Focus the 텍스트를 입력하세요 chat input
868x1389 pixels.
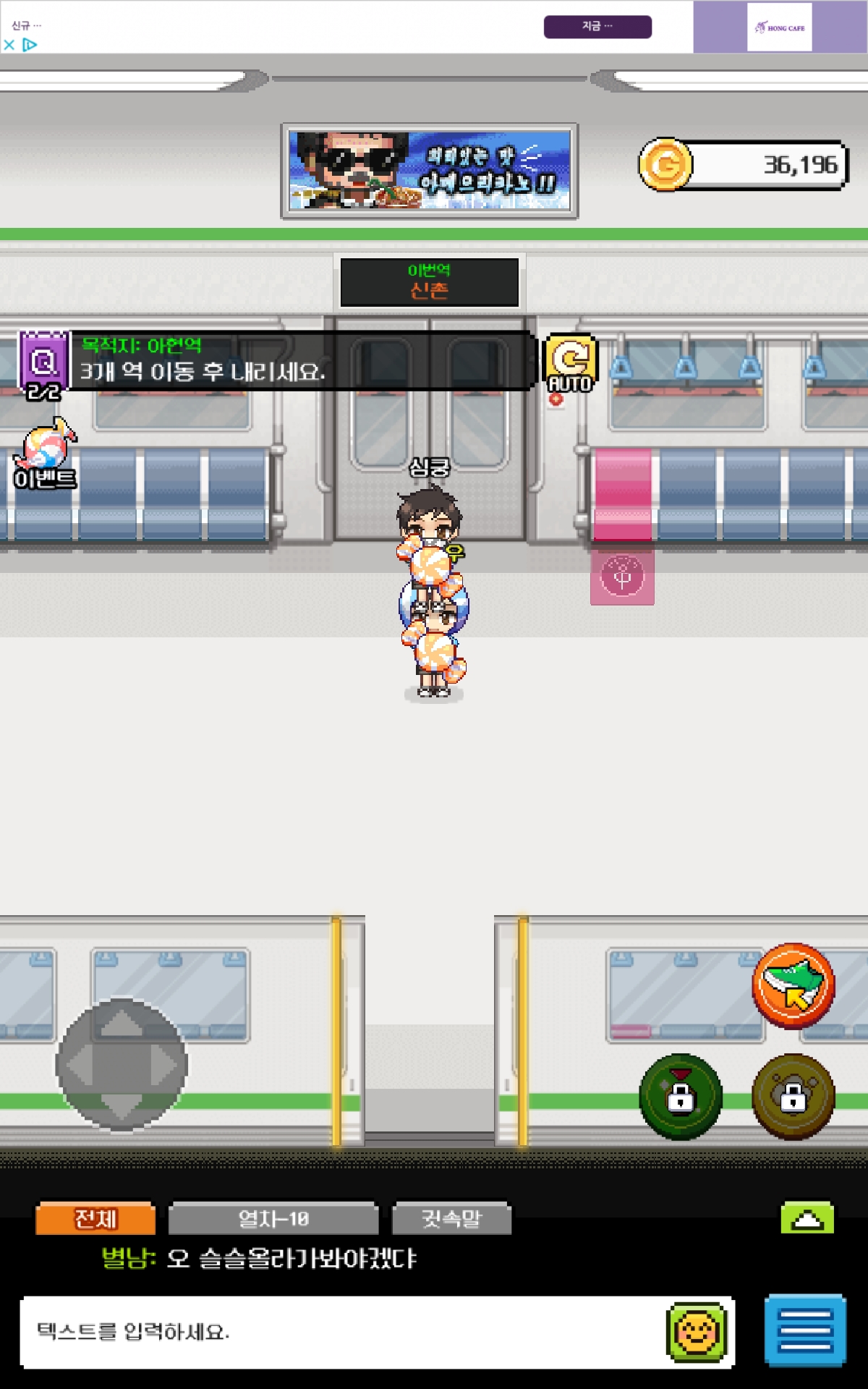click(340, 1332)
